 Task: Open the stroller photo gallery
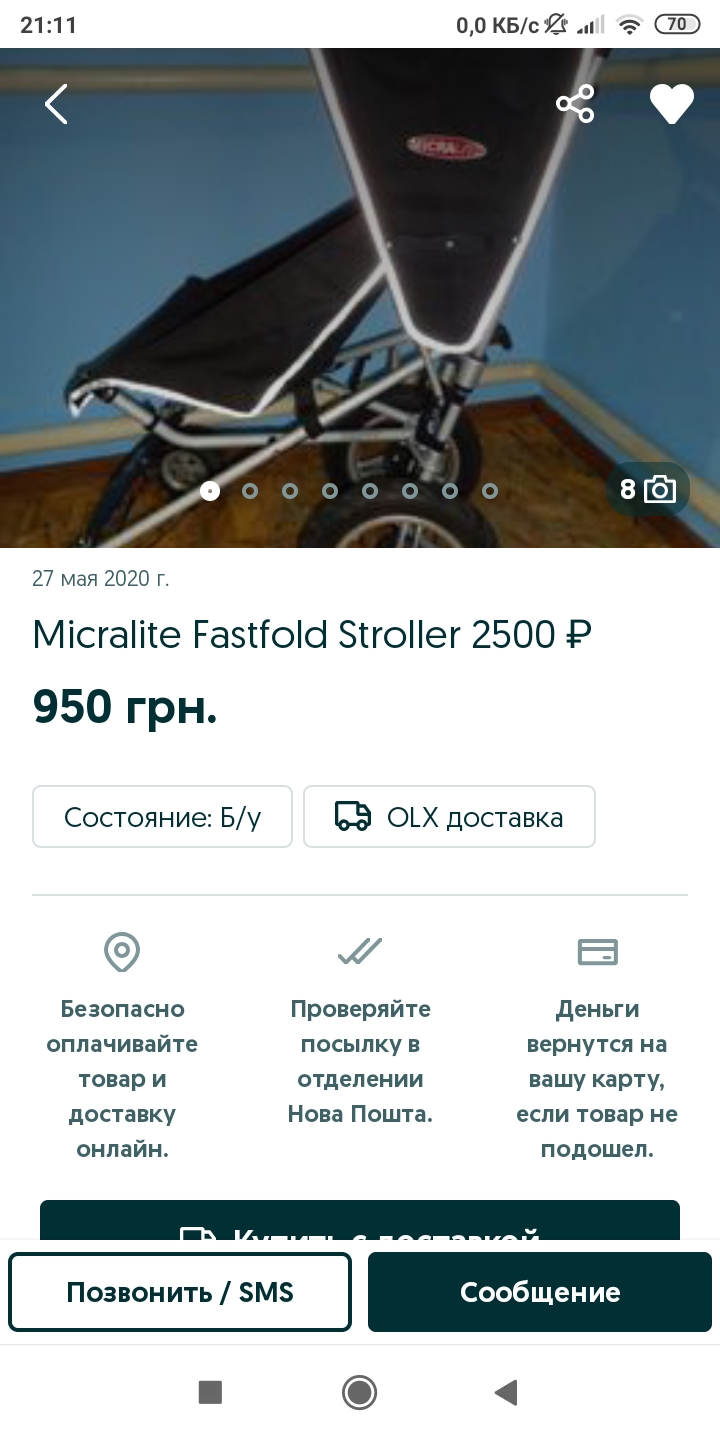[360, 300]
